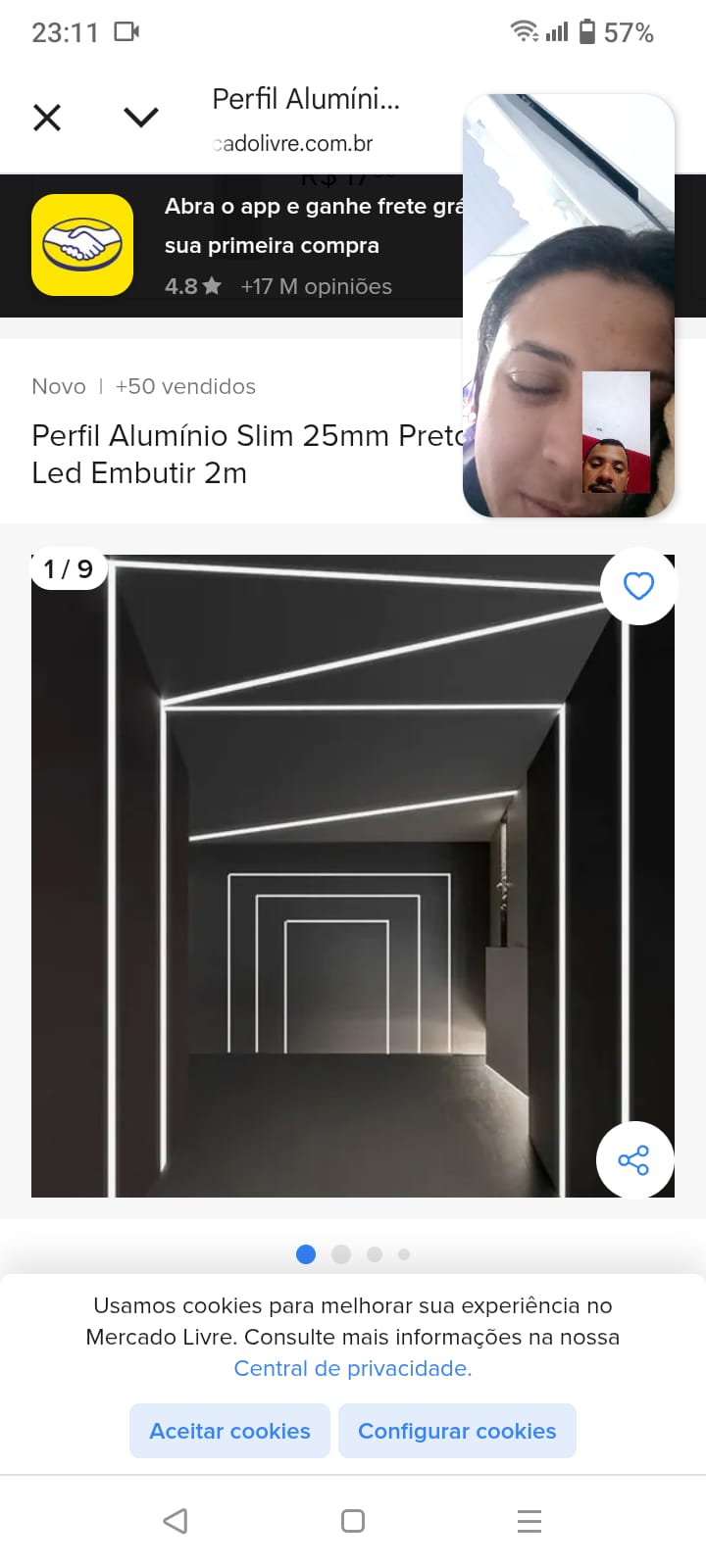Open the recent apps overview

click(x=529, y=1521)
